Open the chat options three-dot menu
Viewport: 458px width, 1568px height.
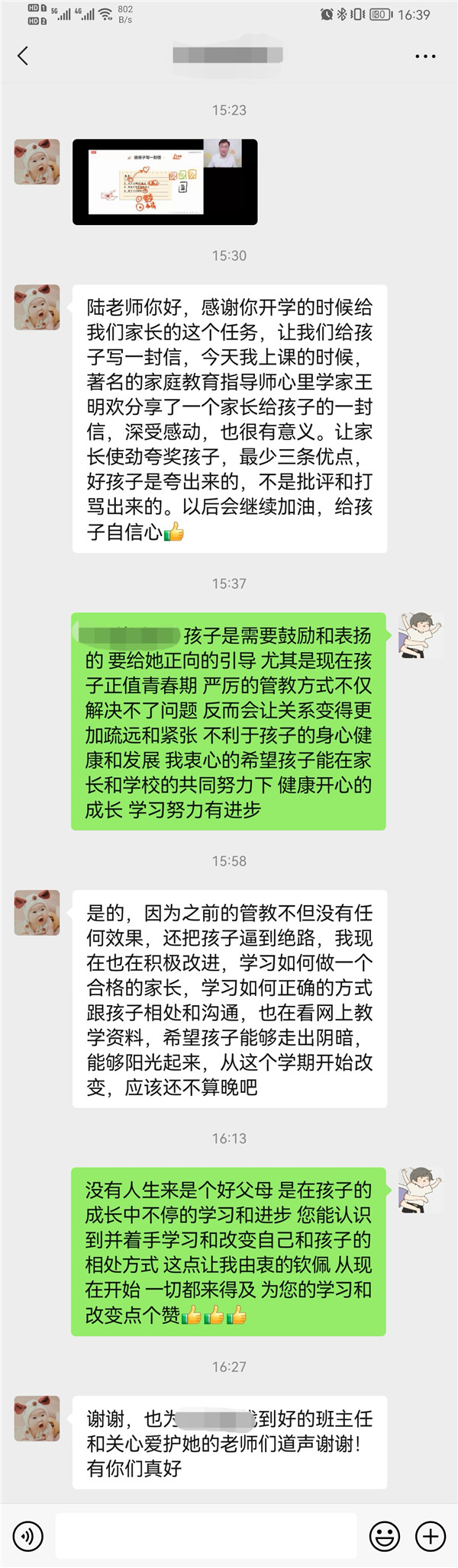425,56
